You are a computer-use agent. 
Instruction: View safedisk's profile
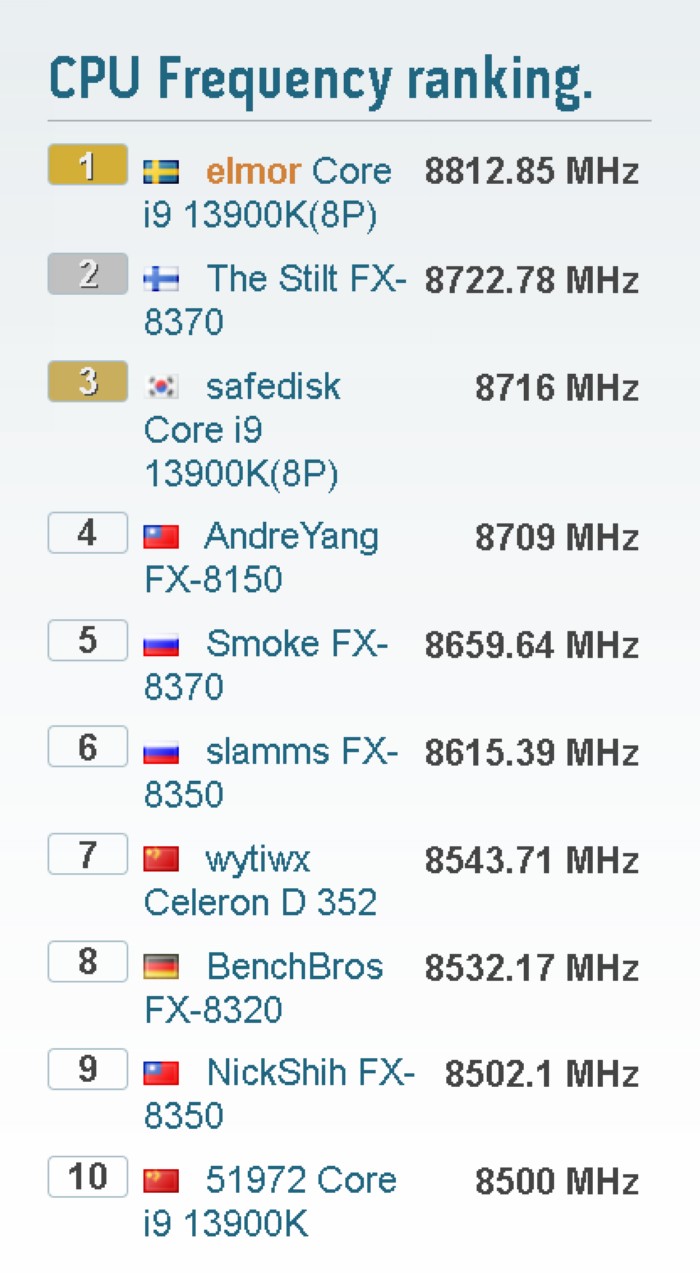pos(273,386)
